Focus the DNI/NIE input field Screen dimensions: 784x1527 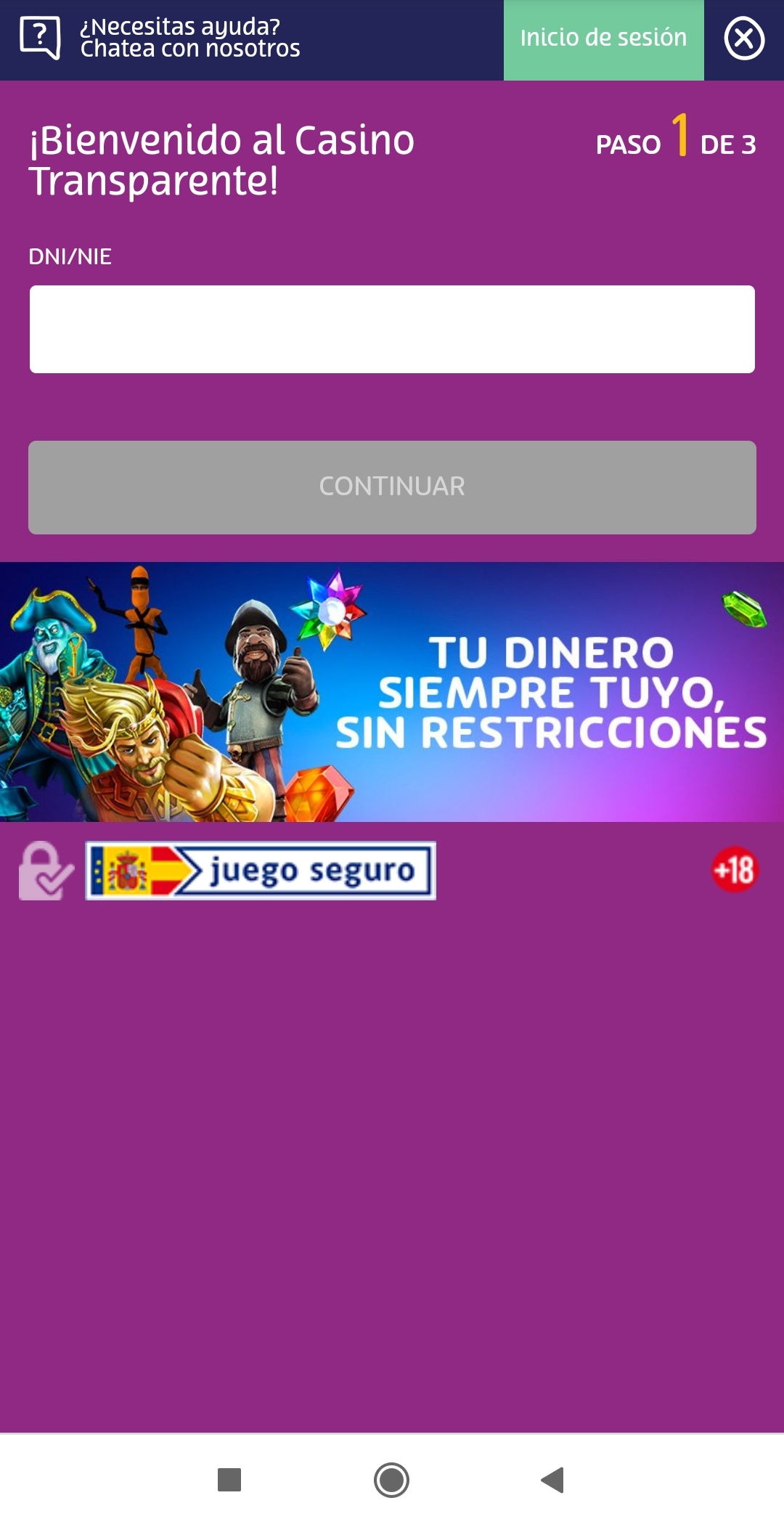[x=392, y=329]
